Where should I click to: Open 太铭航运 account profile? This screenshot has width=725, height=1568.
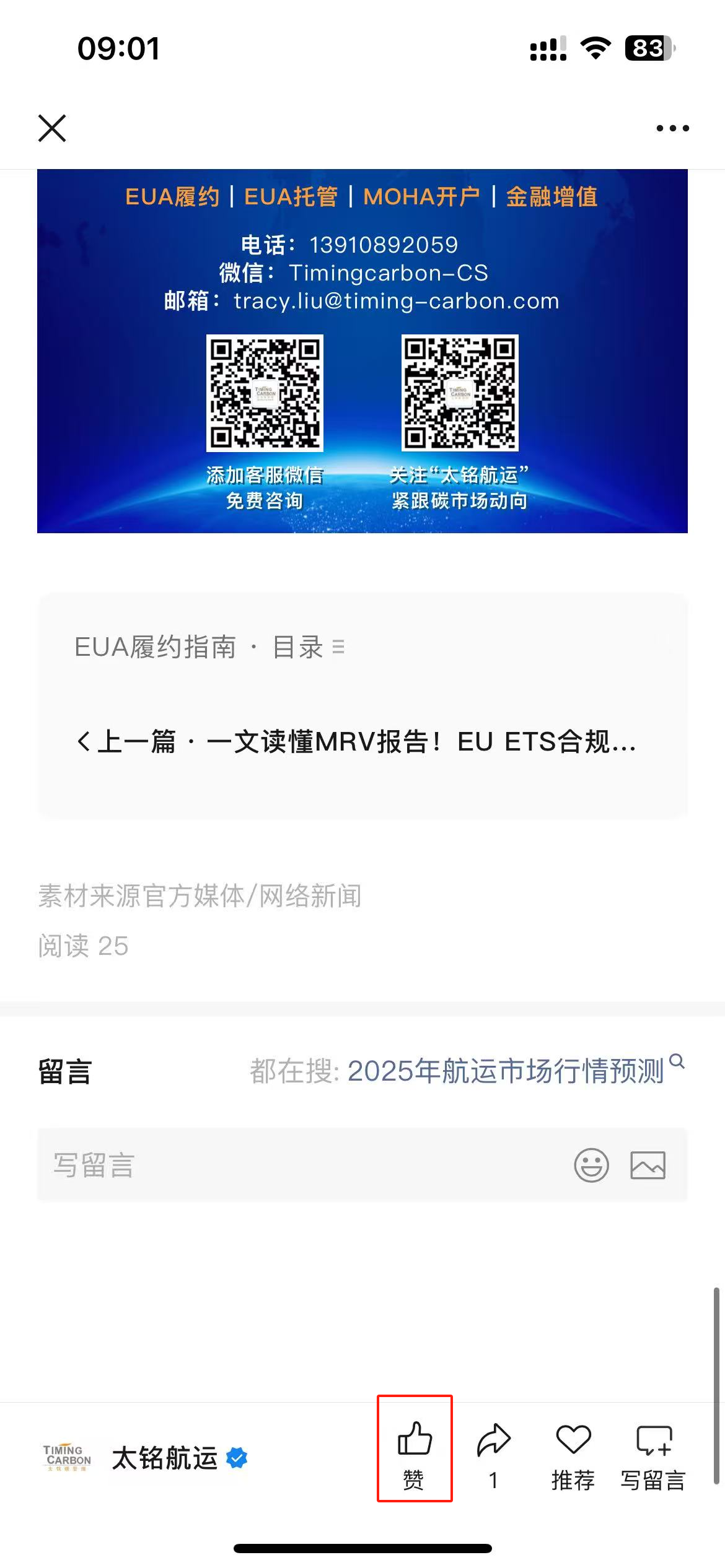click(x=164, y=1458)
